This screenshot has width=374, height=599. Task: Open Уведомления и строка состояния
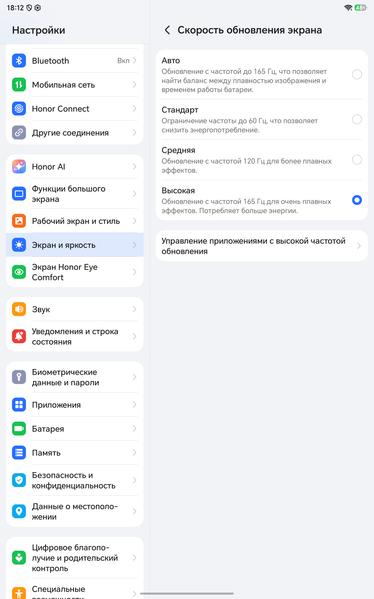coord(75,336)
